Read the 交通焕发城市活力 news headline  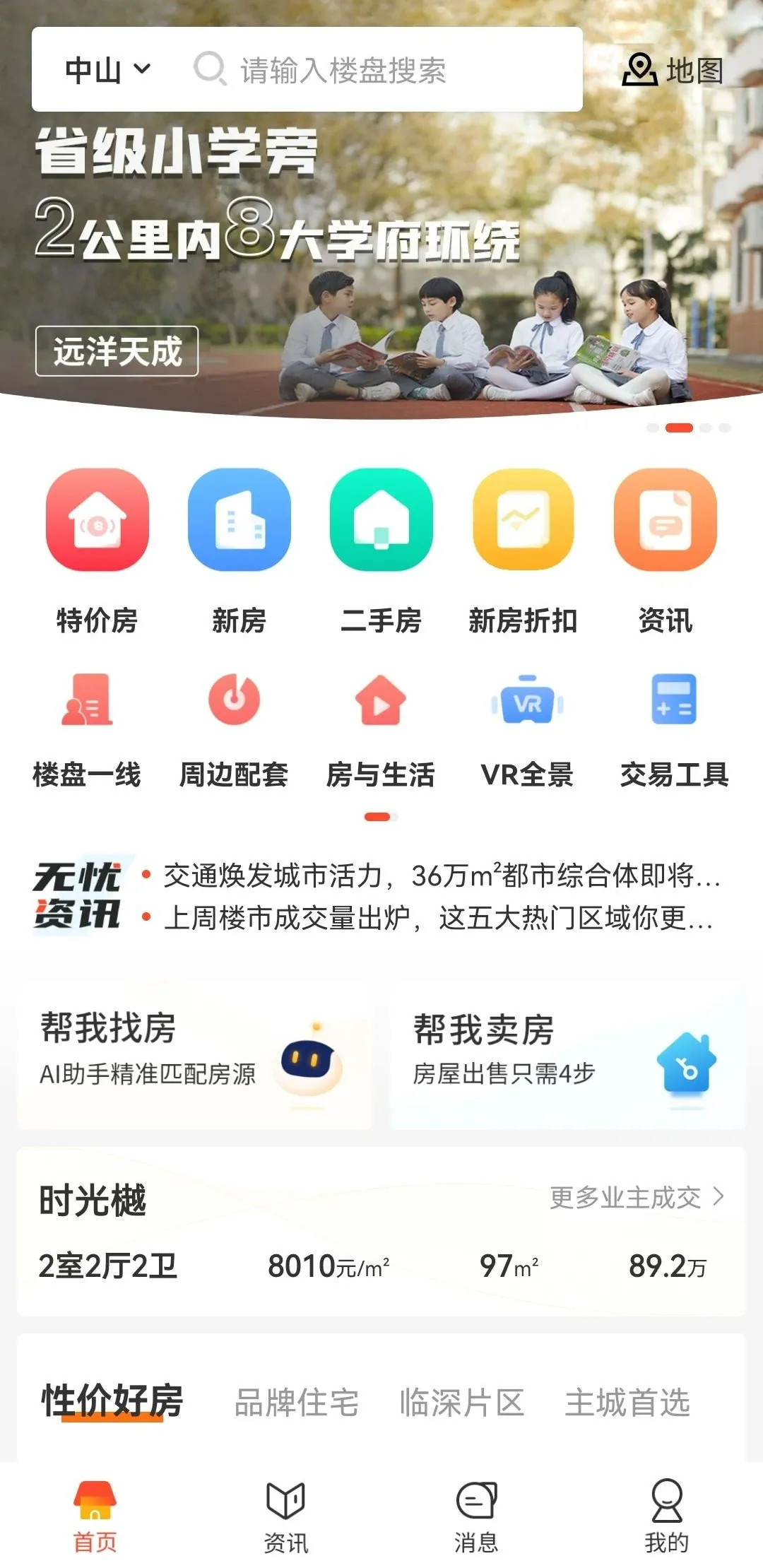pos(442,876)
